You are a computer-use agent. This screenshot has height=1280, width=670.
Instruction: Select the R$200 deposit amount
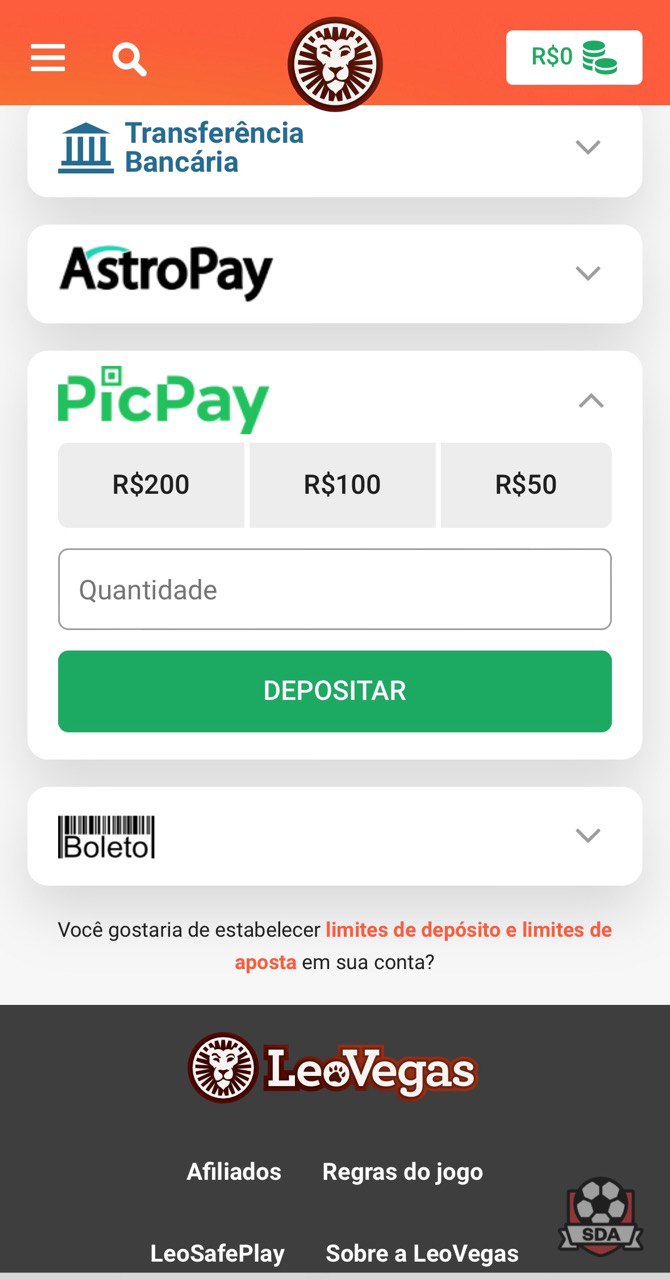coord(151,485)
